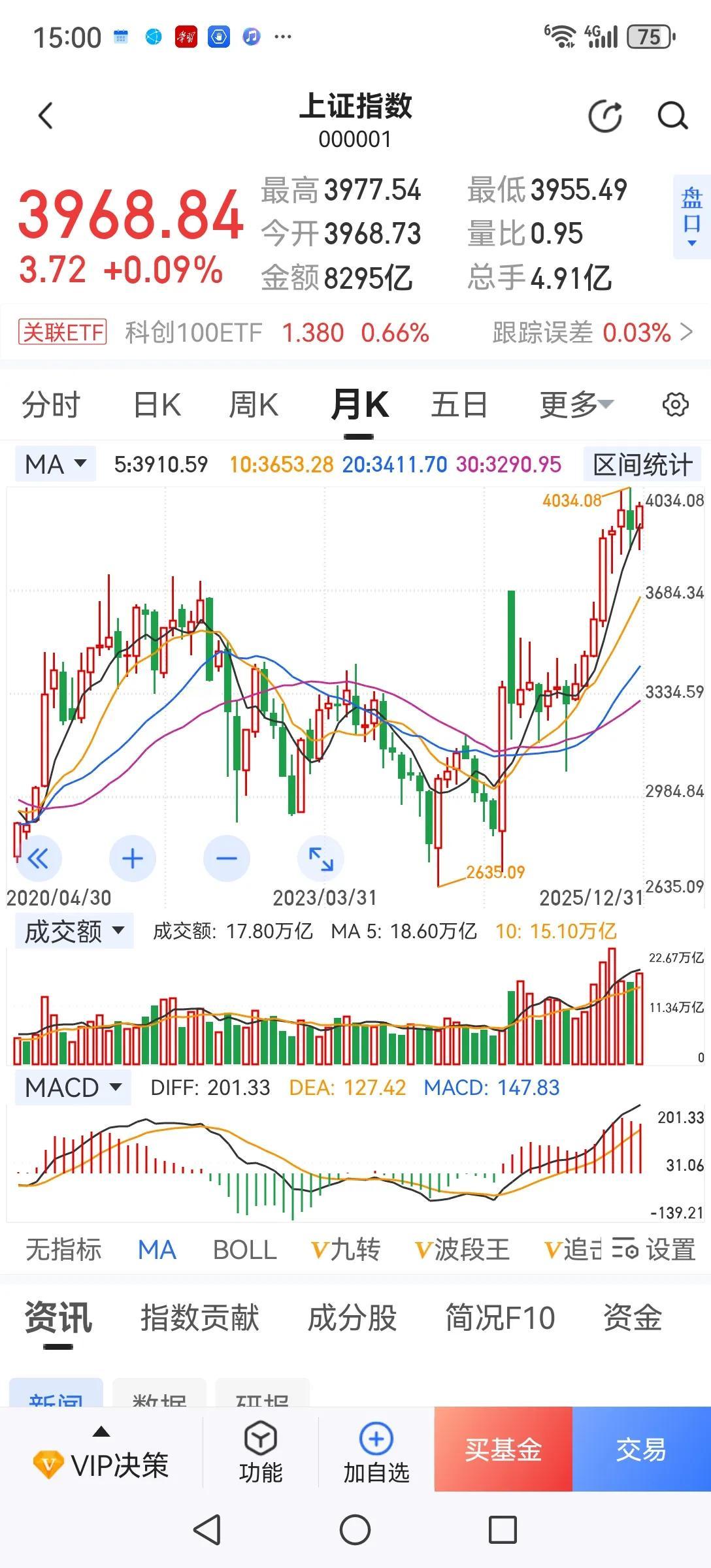Open chart settings via gear icon
Viewport: 711px width, 1568px height.
tap(676, 405)
